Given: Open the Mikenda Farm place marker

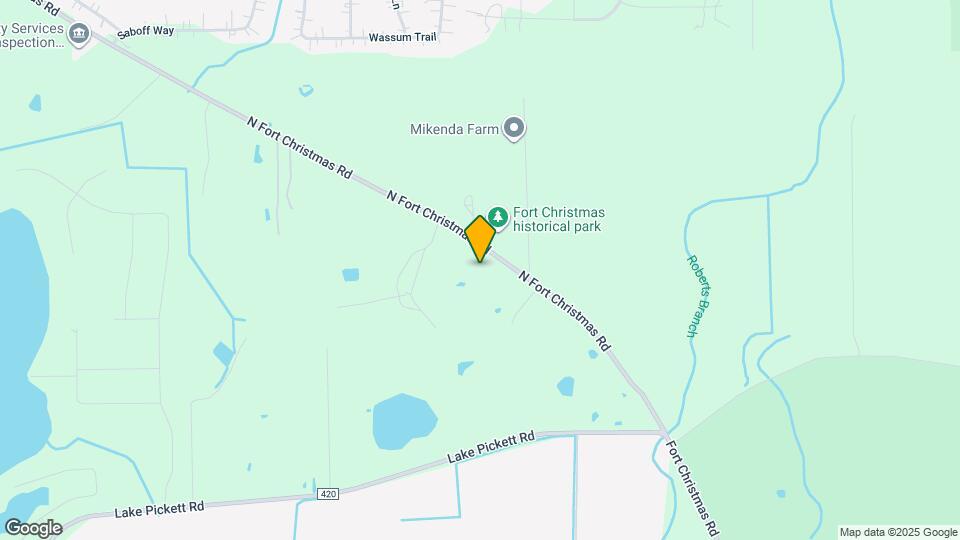Looking at the screenshot, I should (514, 128).
